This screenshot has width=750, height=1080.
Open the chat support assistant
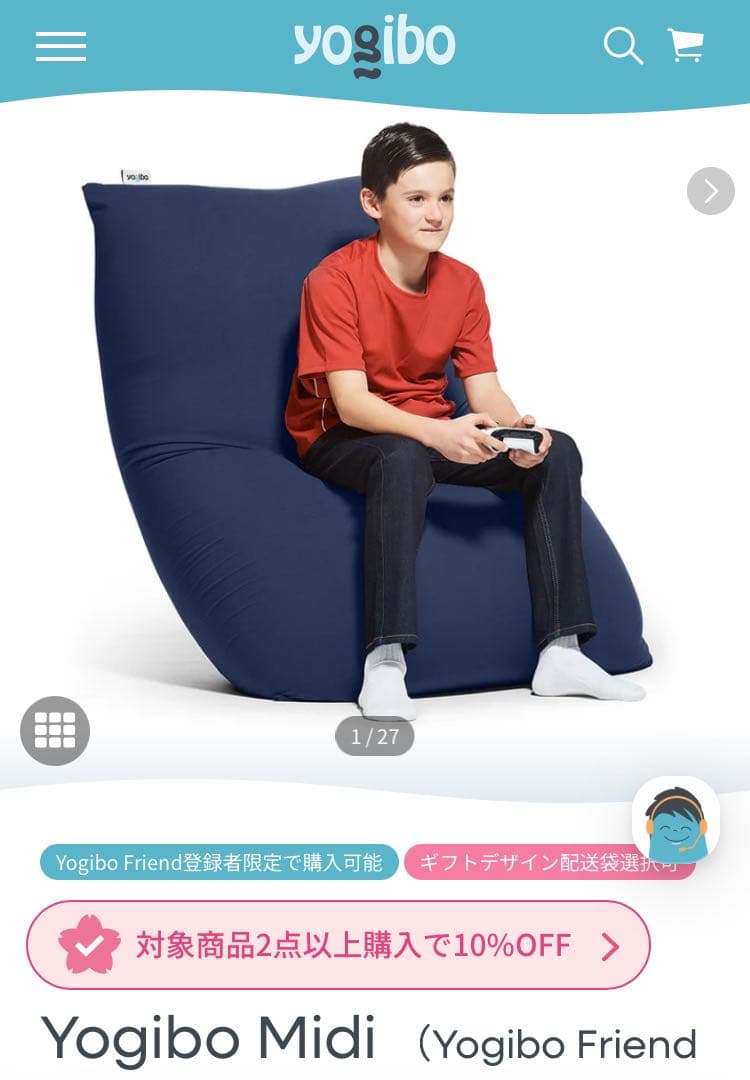pyautogui.click(x=676, y=822)
